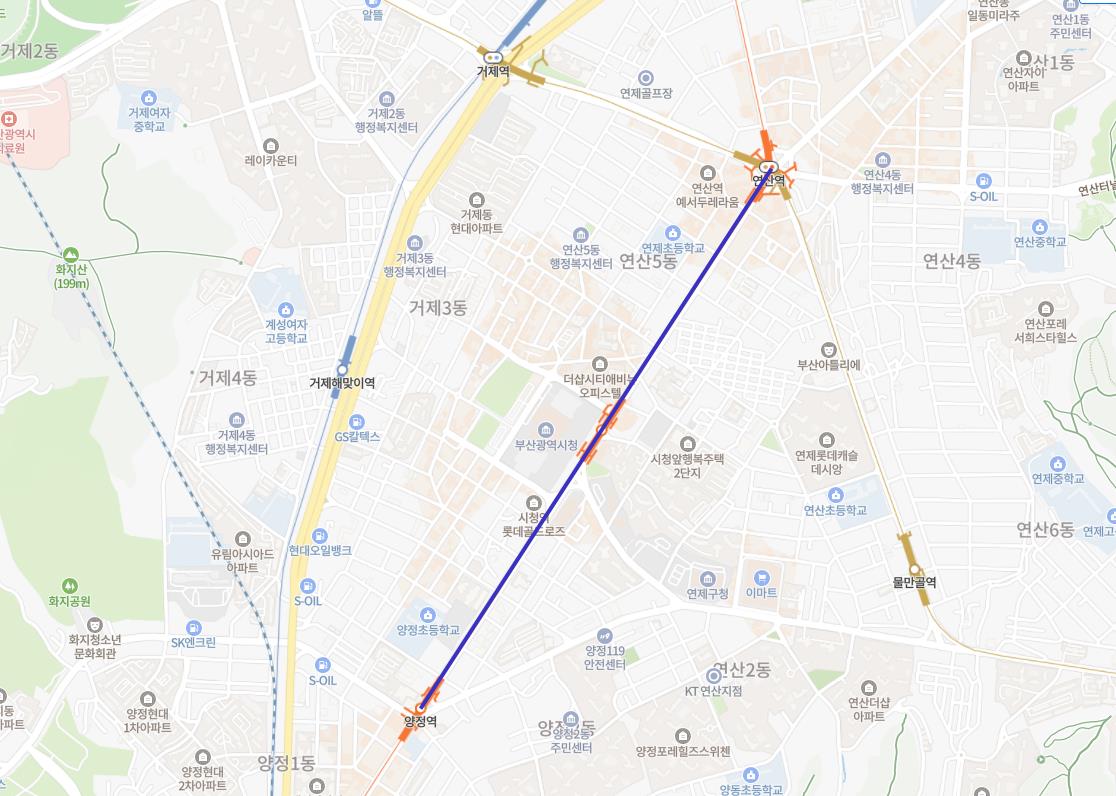The image size is (1116, 796).
Task: Select the 연제구청 place marker
Action: tap(708, 579)
